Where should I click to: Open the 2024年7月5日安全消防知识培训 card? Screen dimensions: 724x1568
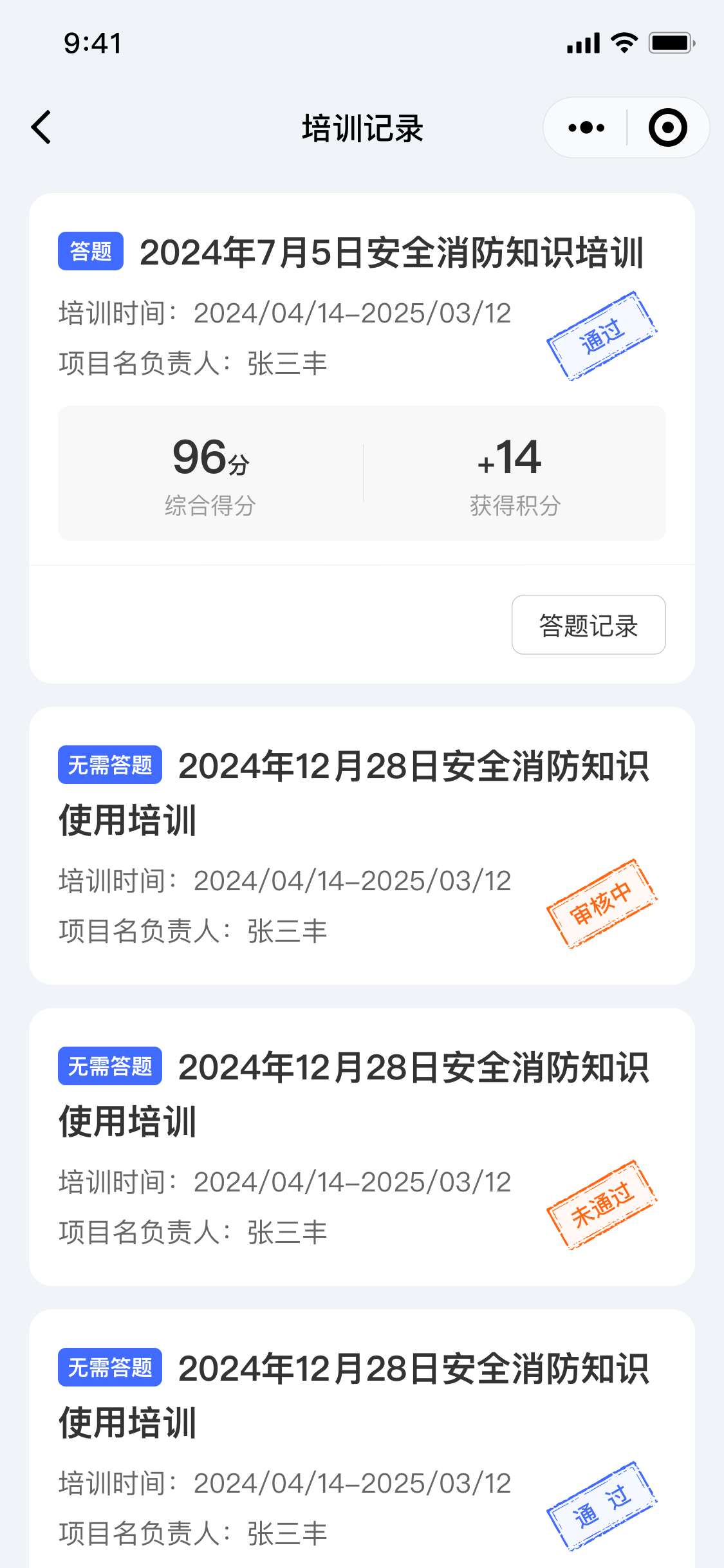pyautogui.click(x=391, y=252)
